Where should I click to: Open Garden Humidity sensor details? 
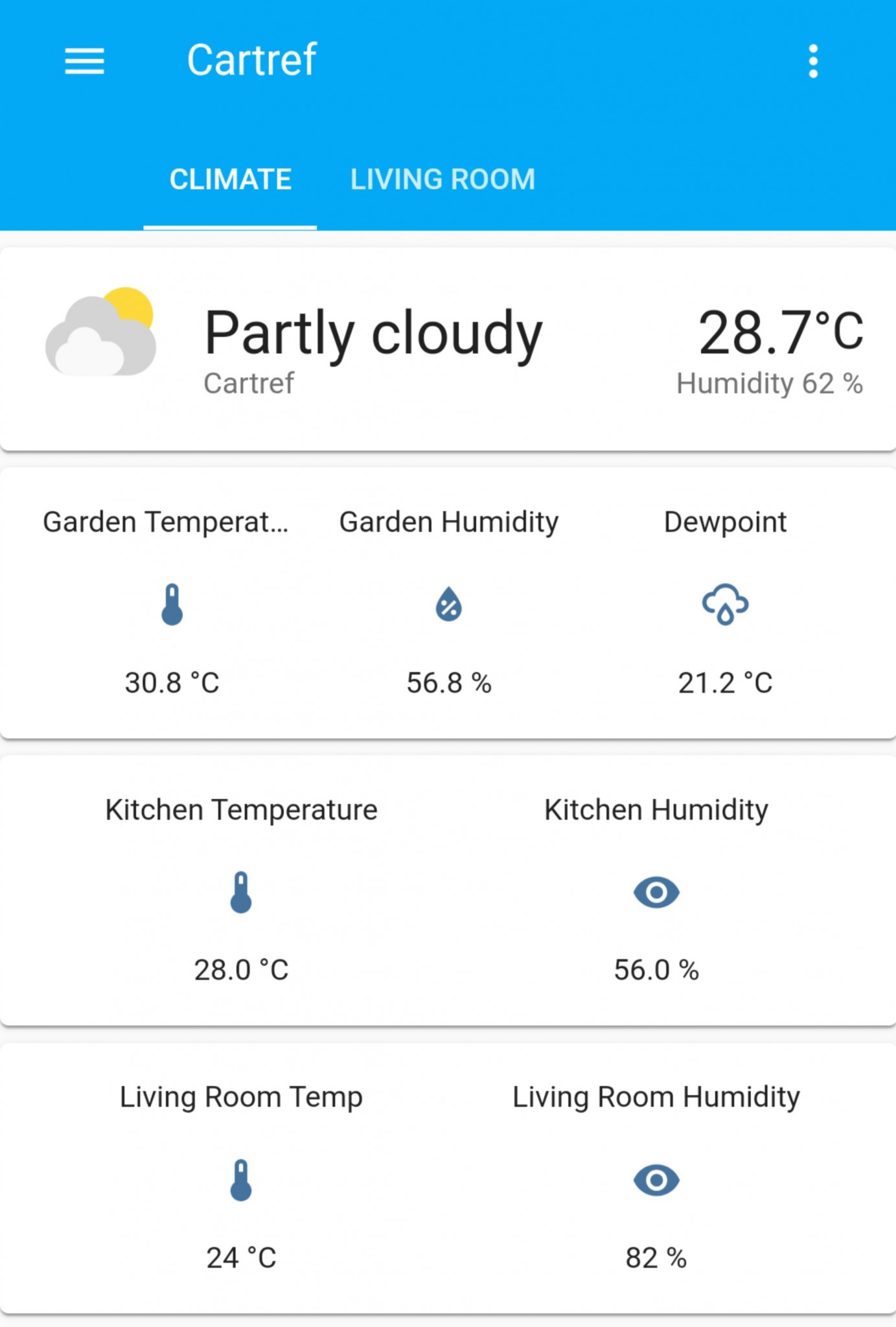point(448,605)
